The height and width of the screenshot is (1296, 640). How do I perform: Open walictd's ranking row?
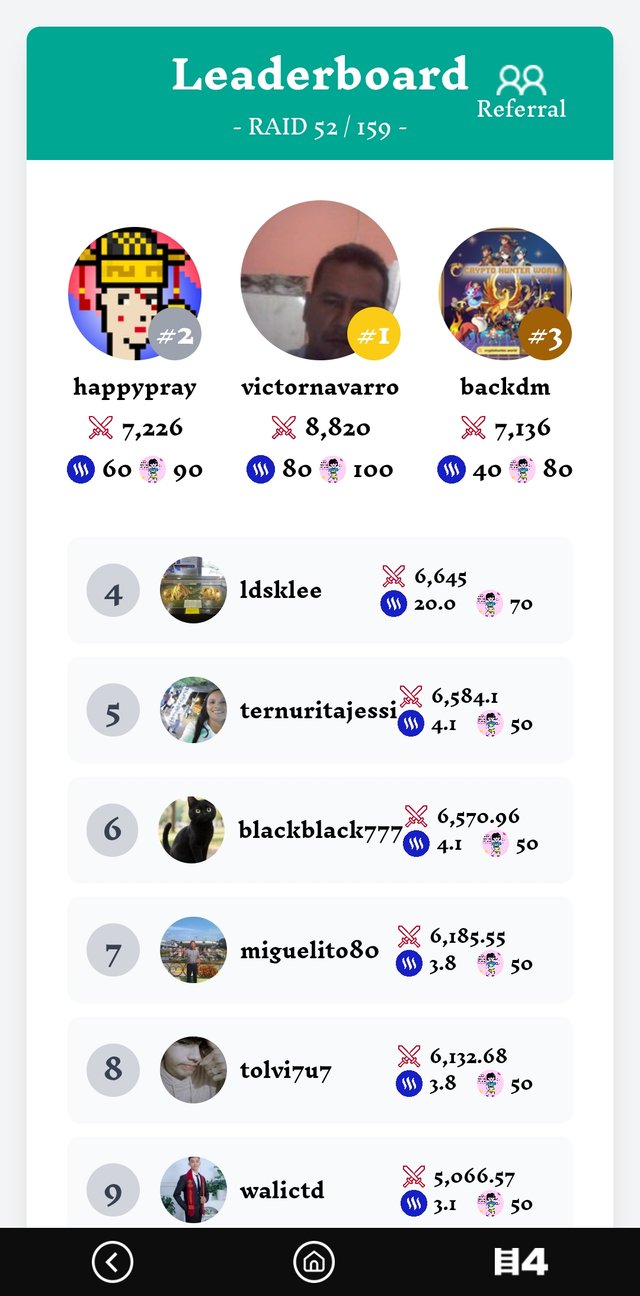(320, 1186)
